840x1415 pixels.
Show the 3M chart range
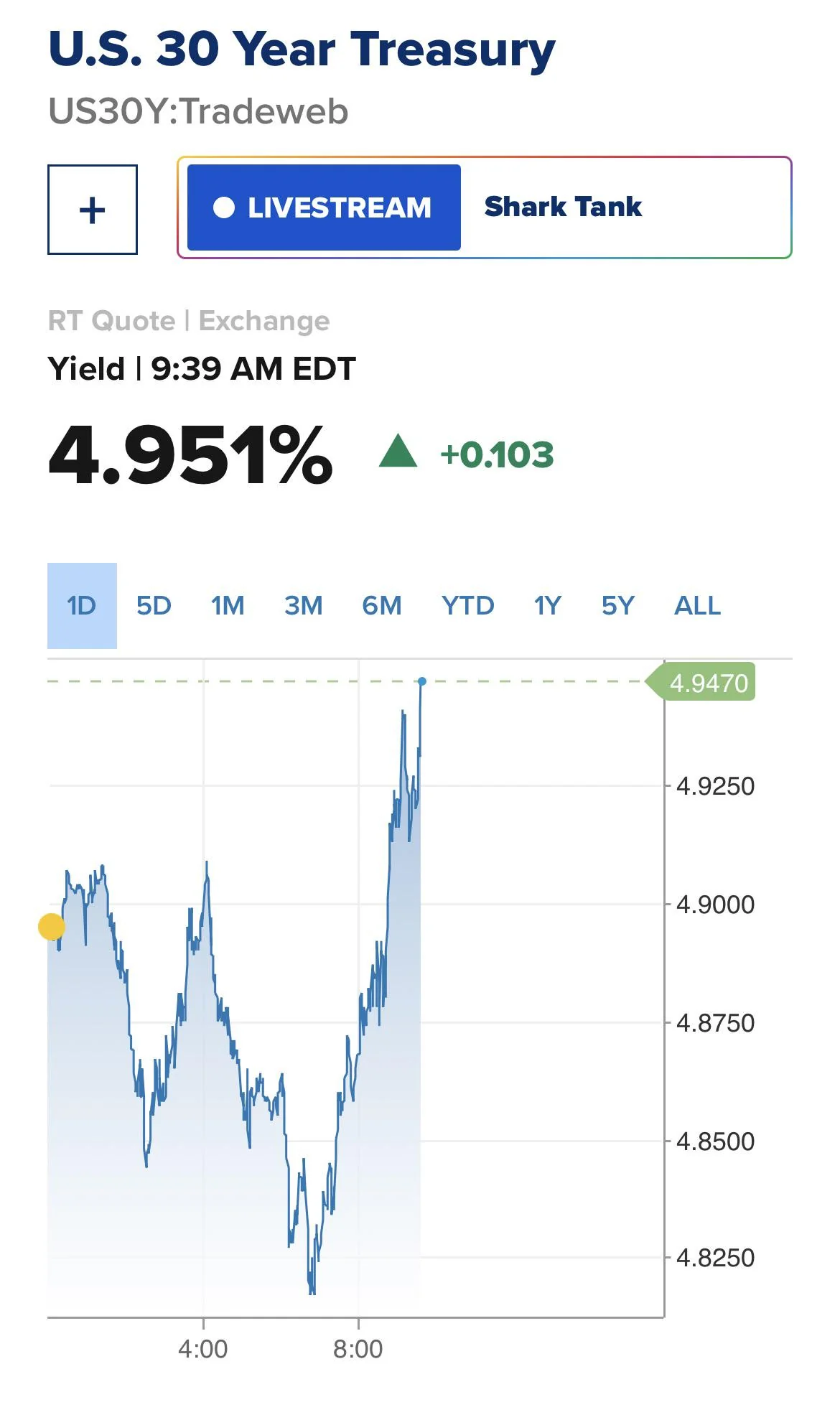tap(304, 606)
